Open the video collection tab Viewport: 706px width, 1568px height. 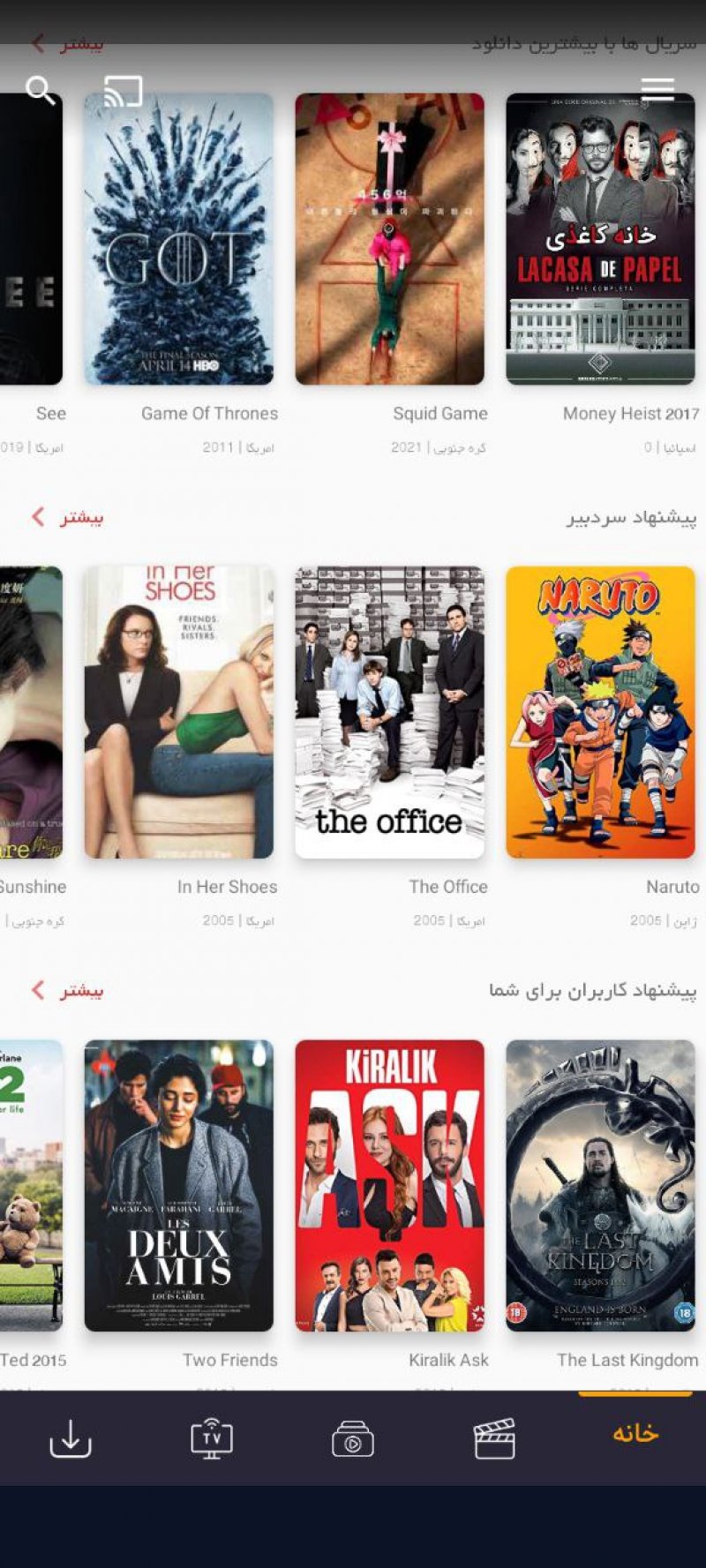pyautogui.click(x=353, y=1439)
